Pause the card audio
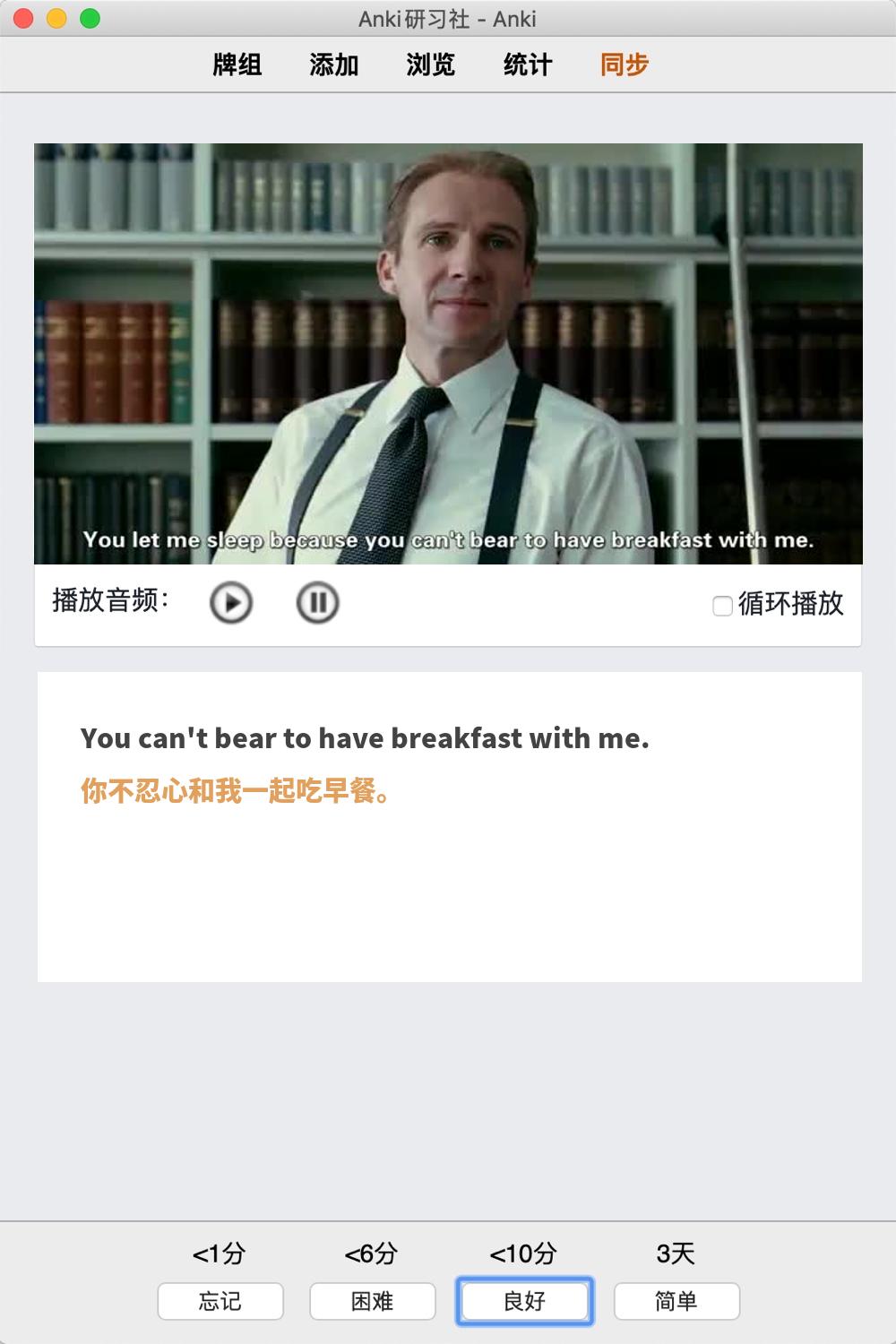 point(317,603)
